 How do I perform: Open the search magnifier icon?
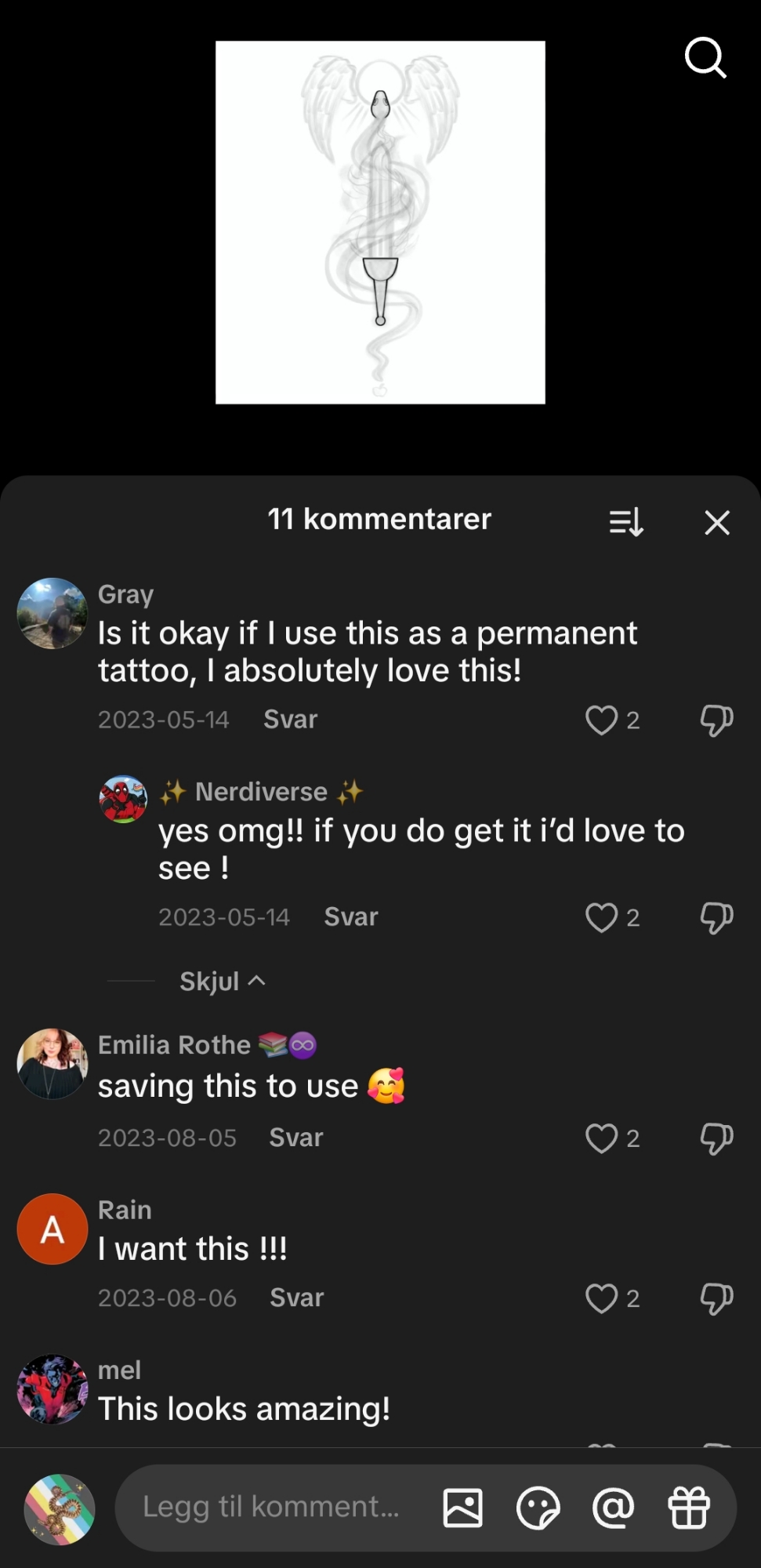pyautogui.click(x=705, y=58)
